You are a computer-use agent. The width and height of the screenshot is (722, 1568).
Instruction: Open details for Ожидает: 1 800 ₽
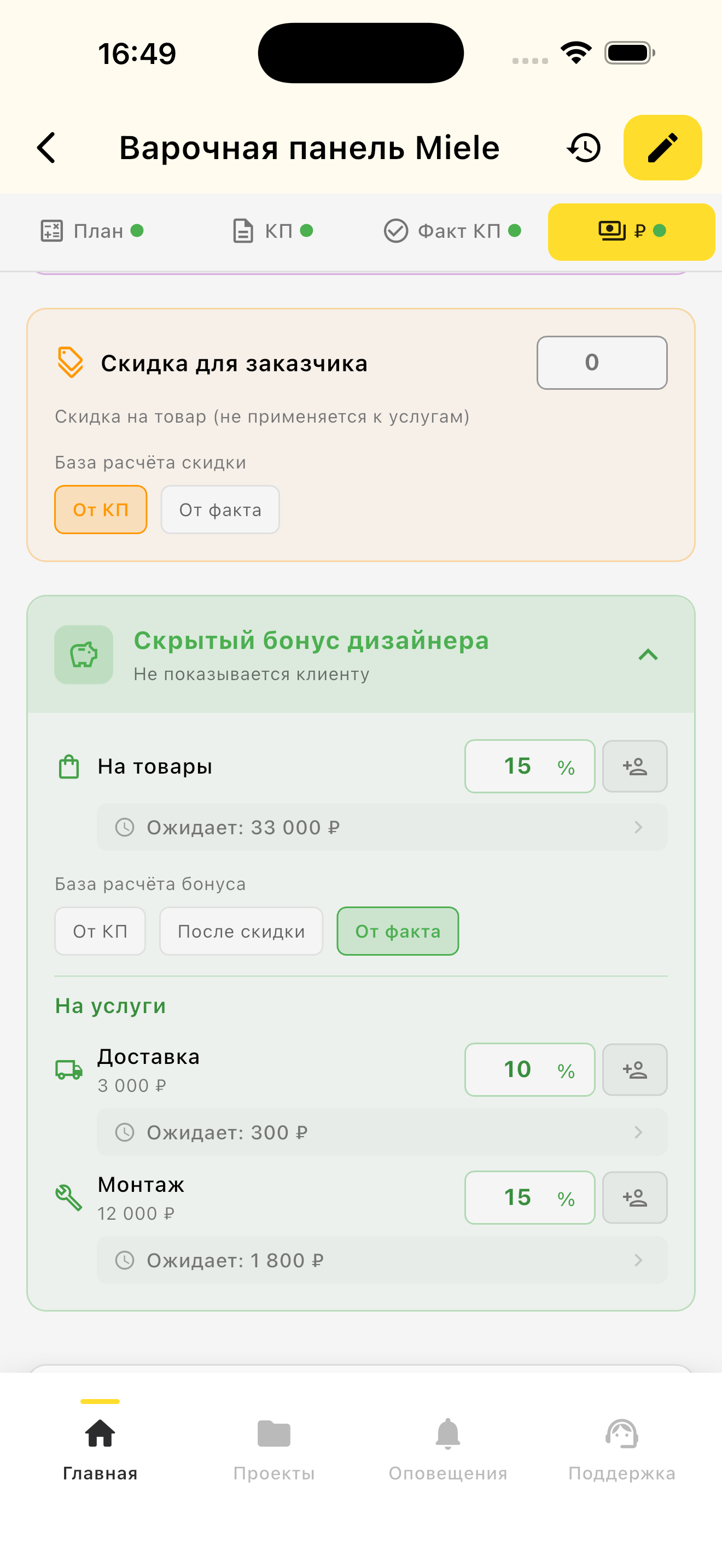382,1261
